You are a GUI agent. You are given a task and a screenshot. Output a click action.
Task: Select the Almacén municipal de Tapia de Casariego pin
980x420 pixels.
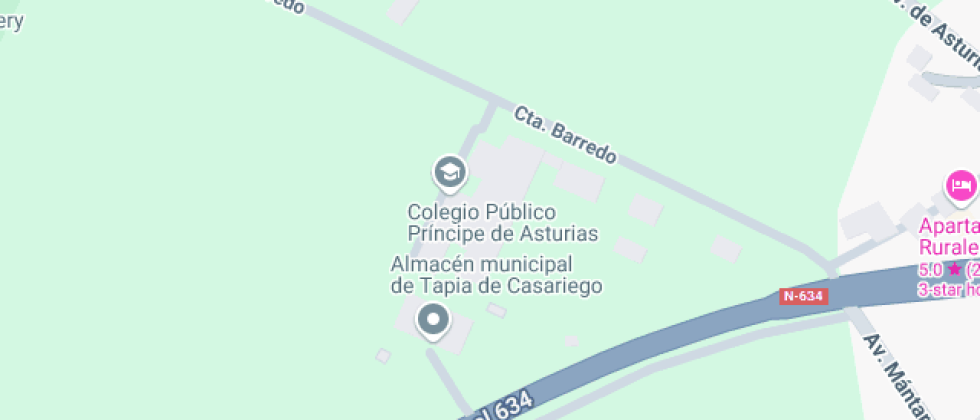pyautogui.click(x=433, y=321)
